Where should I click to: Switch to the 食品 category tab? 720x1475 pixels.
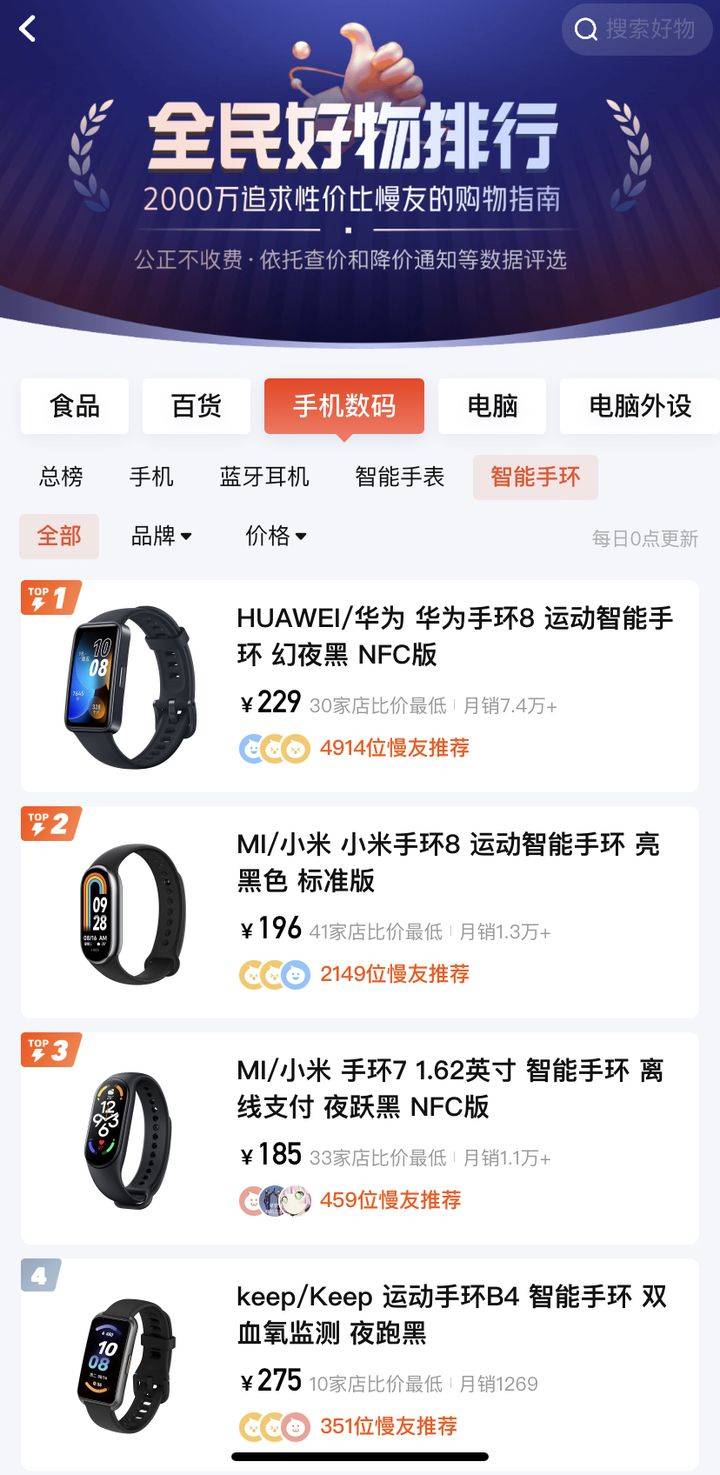tap(75, 406)
